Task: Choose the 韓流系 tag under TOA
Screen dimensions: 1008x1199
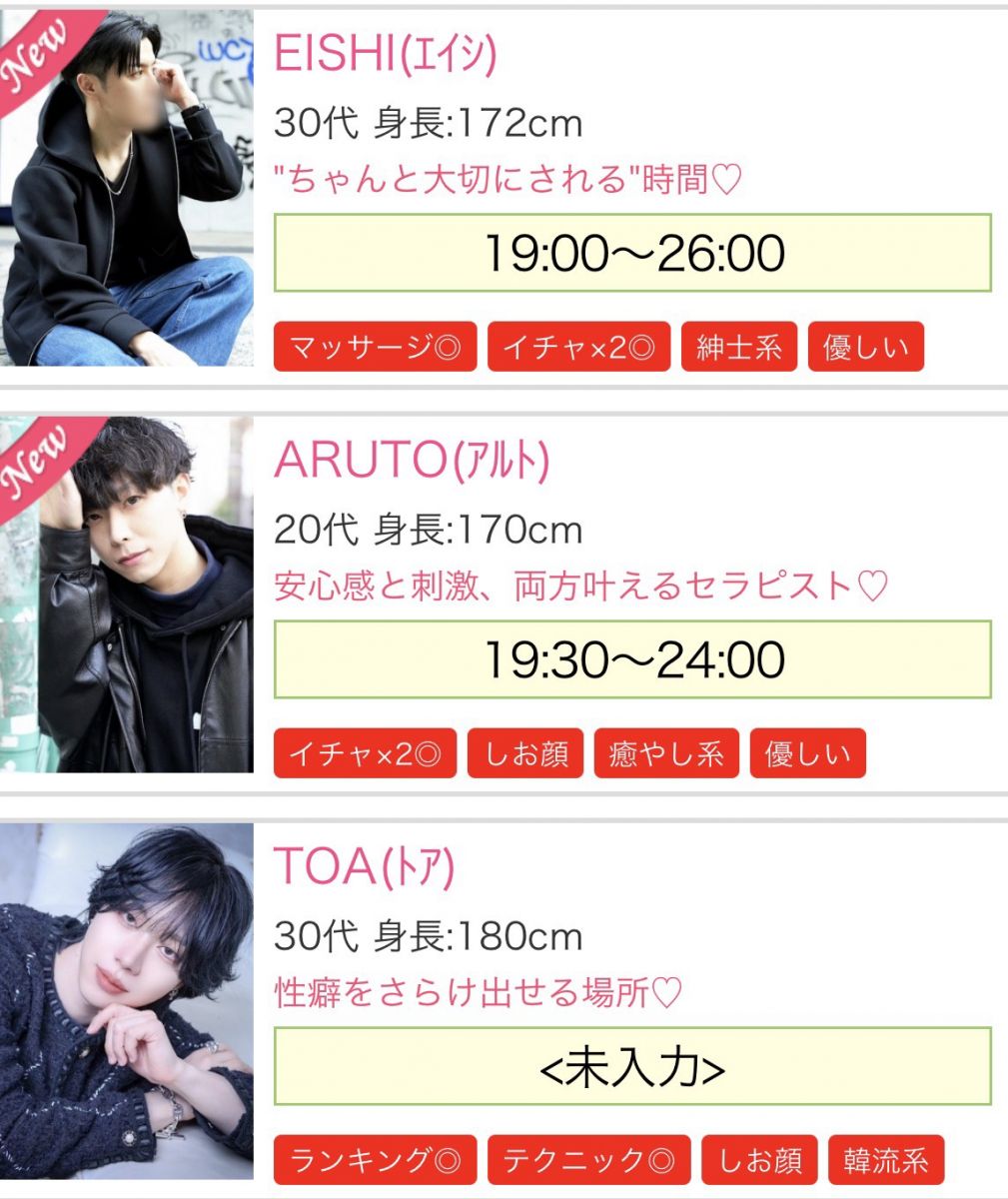Action: point(885,1160)
